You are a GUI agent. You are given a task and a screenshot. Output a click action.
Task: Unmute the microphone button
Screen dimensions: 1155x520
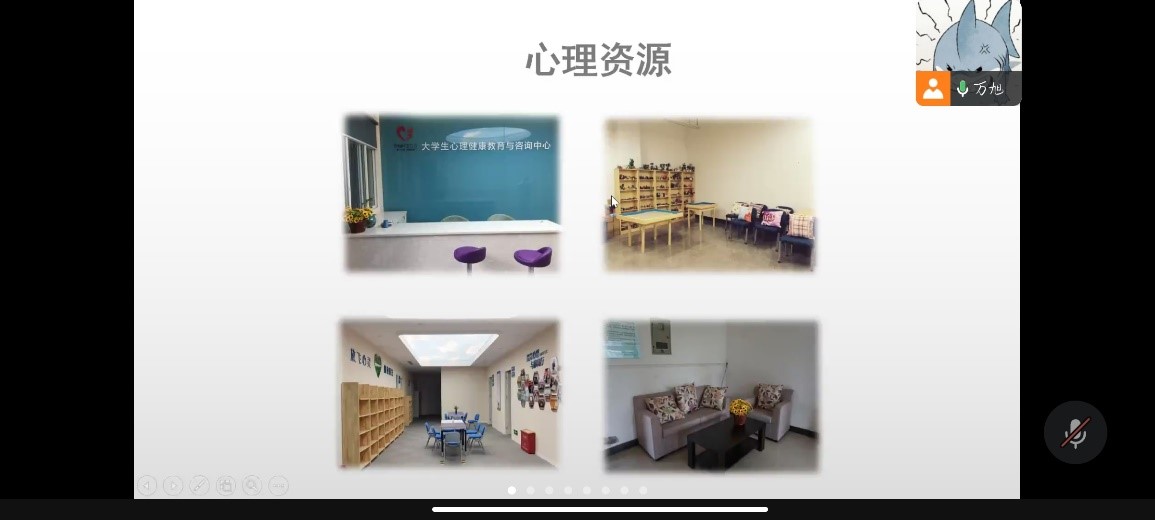1075,432
